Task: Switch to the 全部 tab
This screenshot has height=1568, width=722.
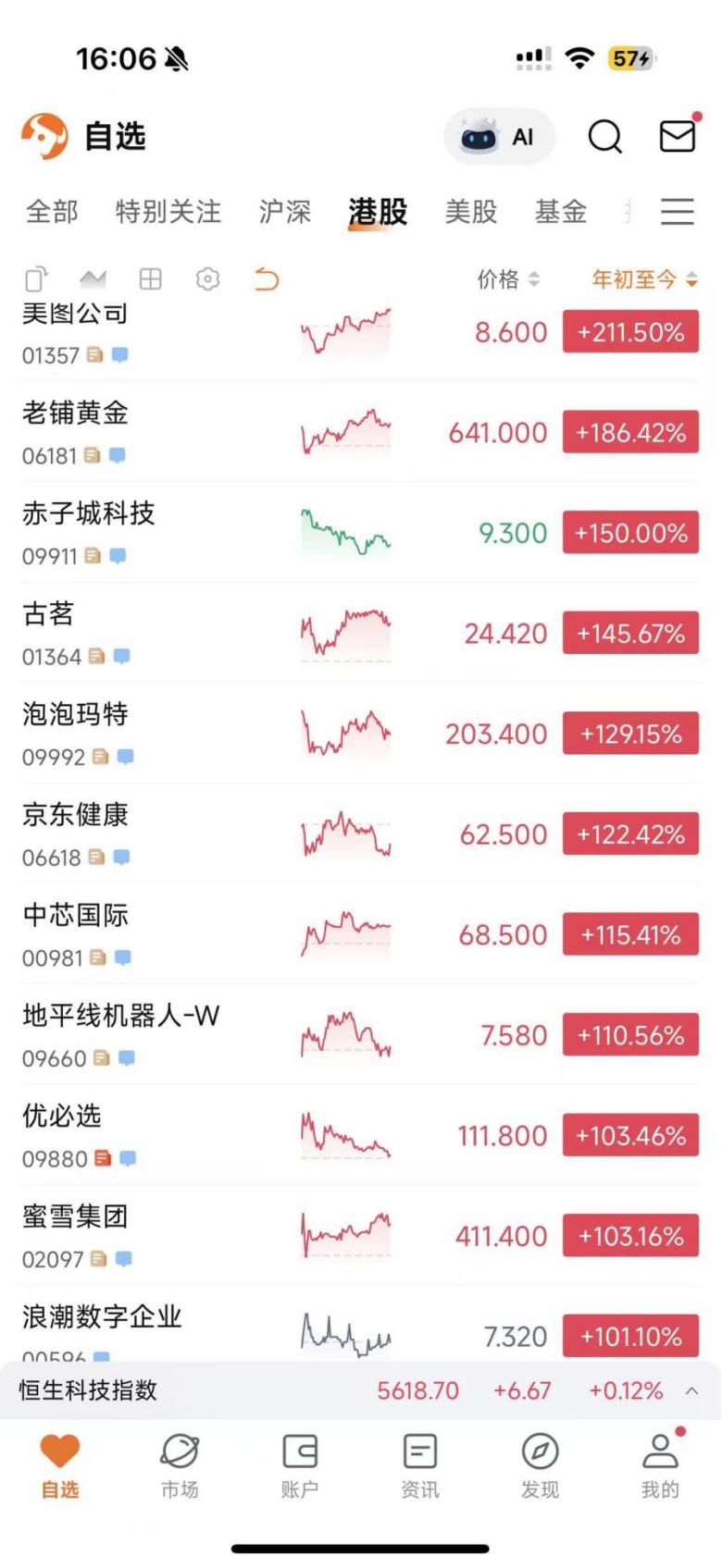Action: tap(52, 212)
